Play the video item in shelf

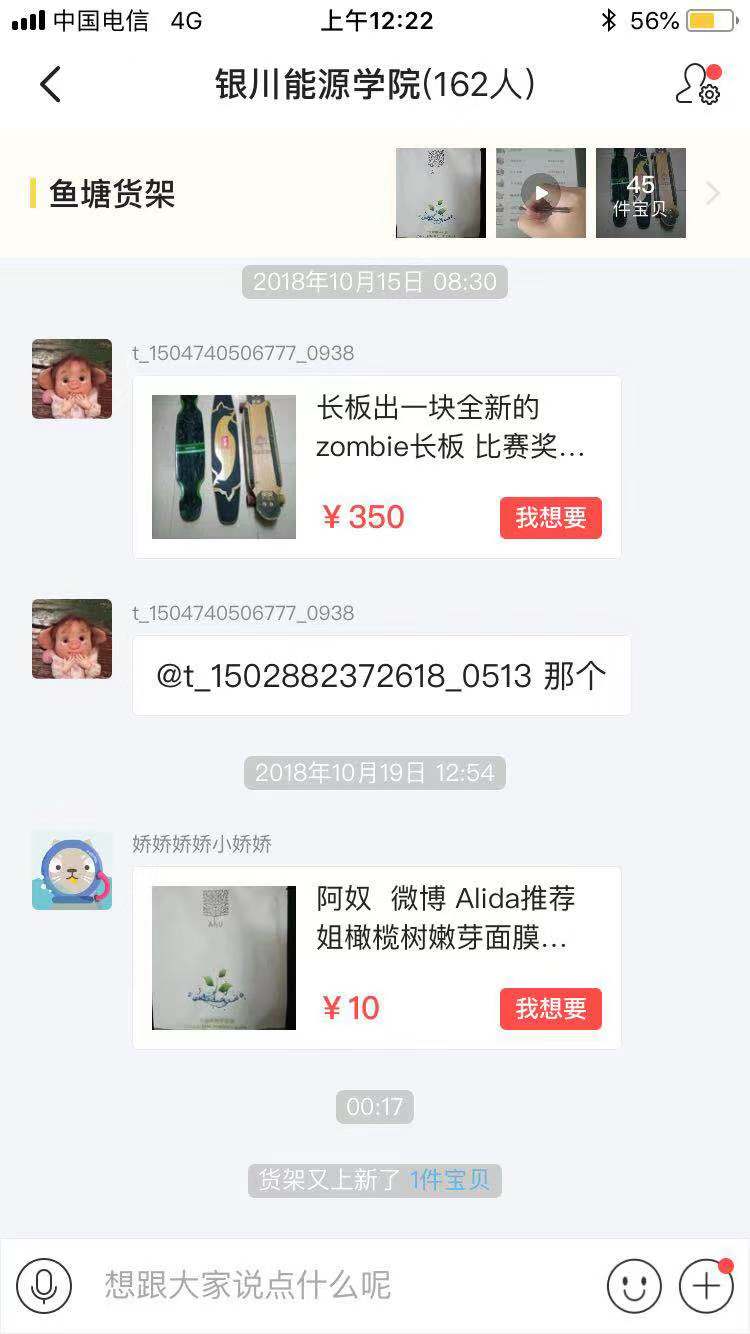click(x=541, y=193)
